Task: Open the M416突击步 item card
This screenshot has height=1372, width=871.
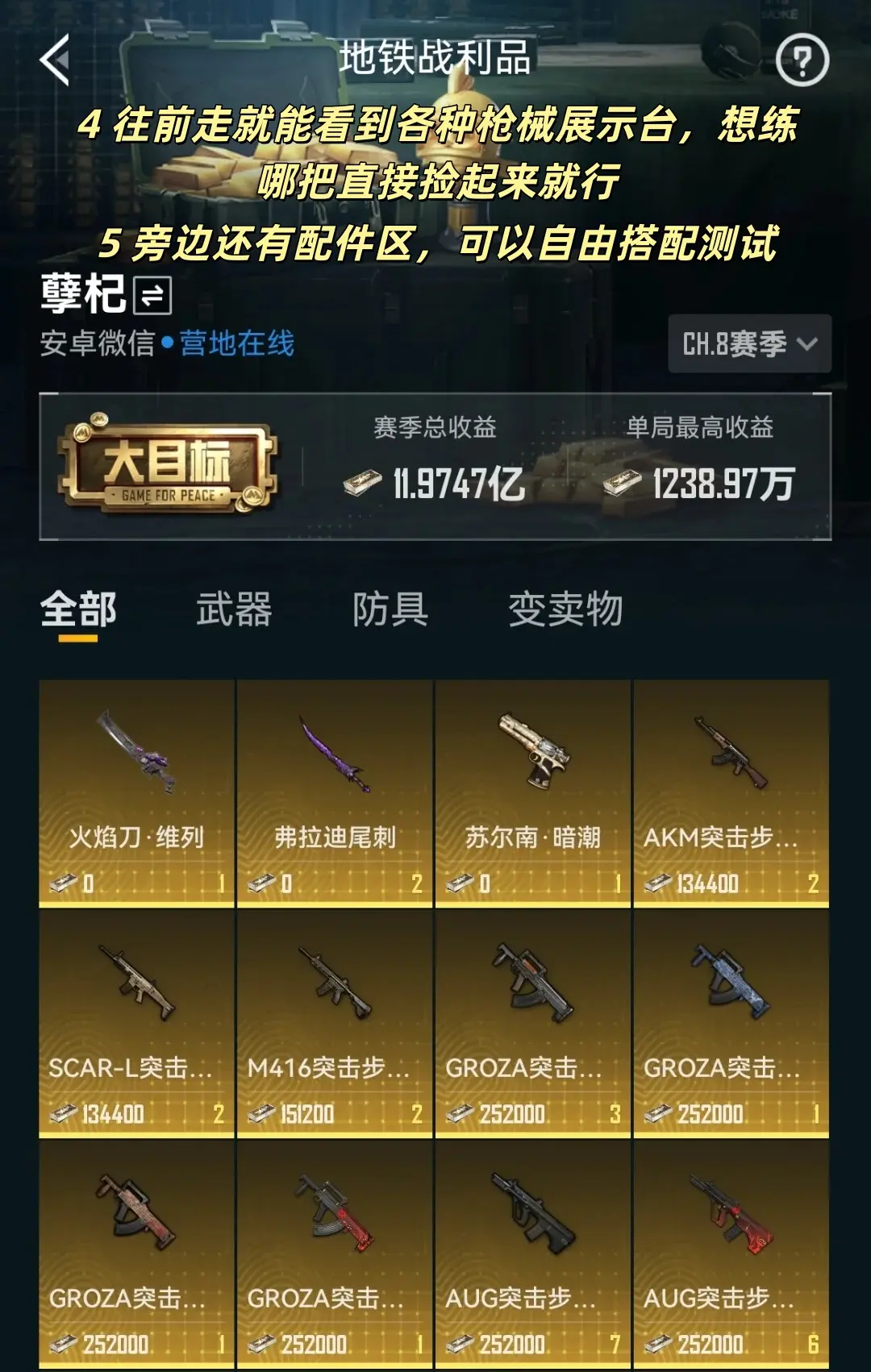Action: [335, 1024]
